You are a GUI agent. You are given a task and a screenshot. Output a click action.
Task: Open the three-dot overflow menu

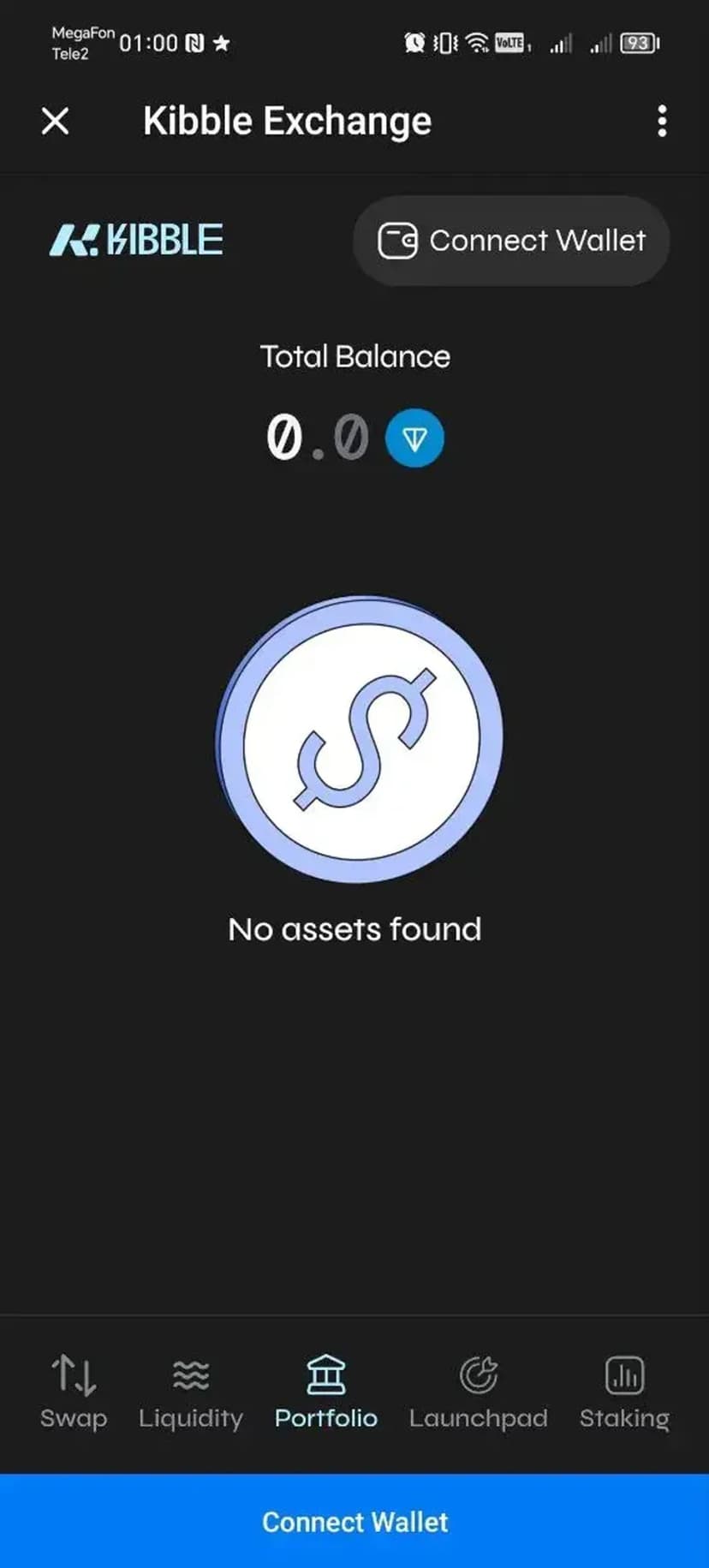pyautogui.click(x=661, y=122)
